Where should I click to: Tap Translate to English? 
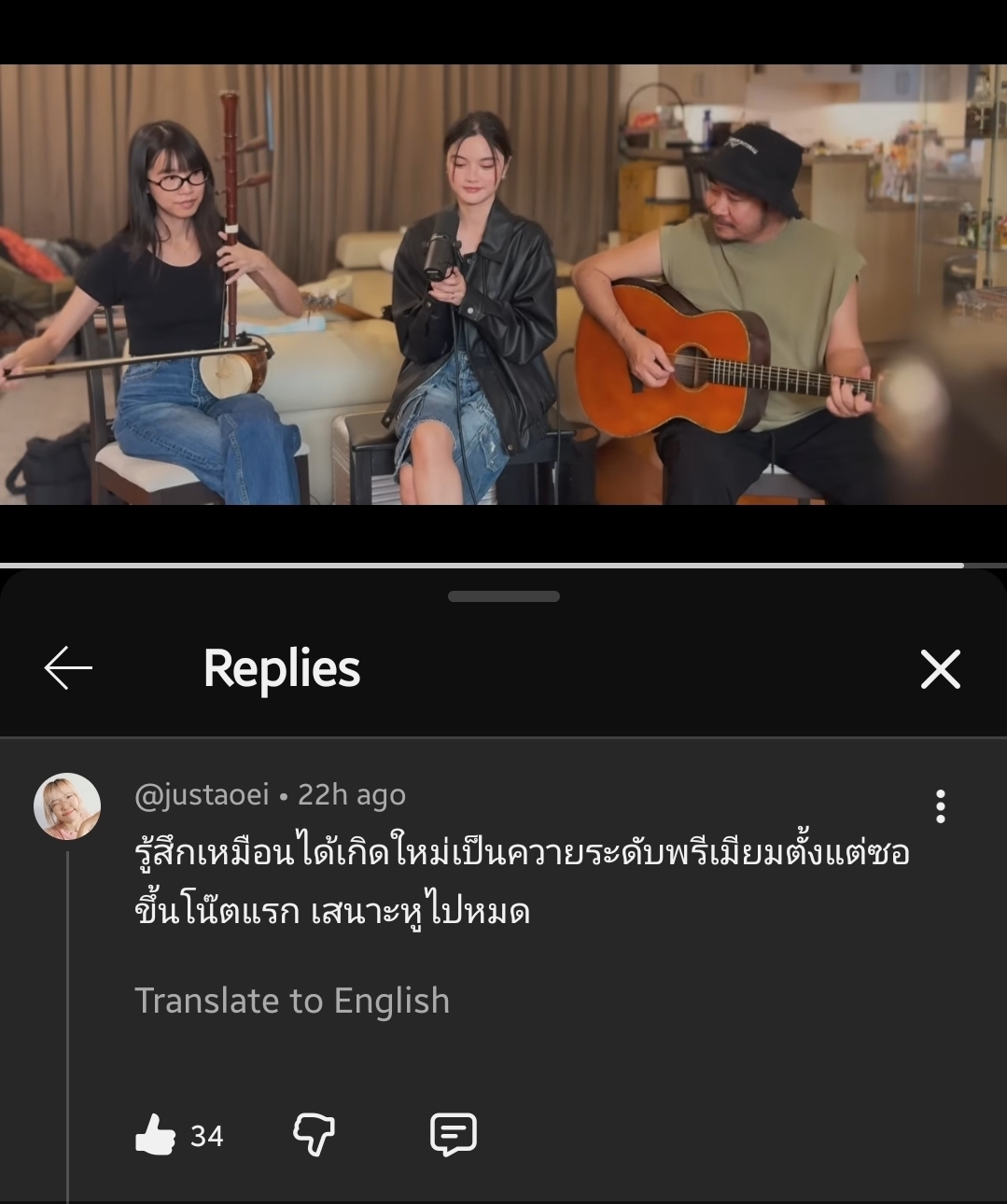pyautogui.click(x=292, y=1001)
